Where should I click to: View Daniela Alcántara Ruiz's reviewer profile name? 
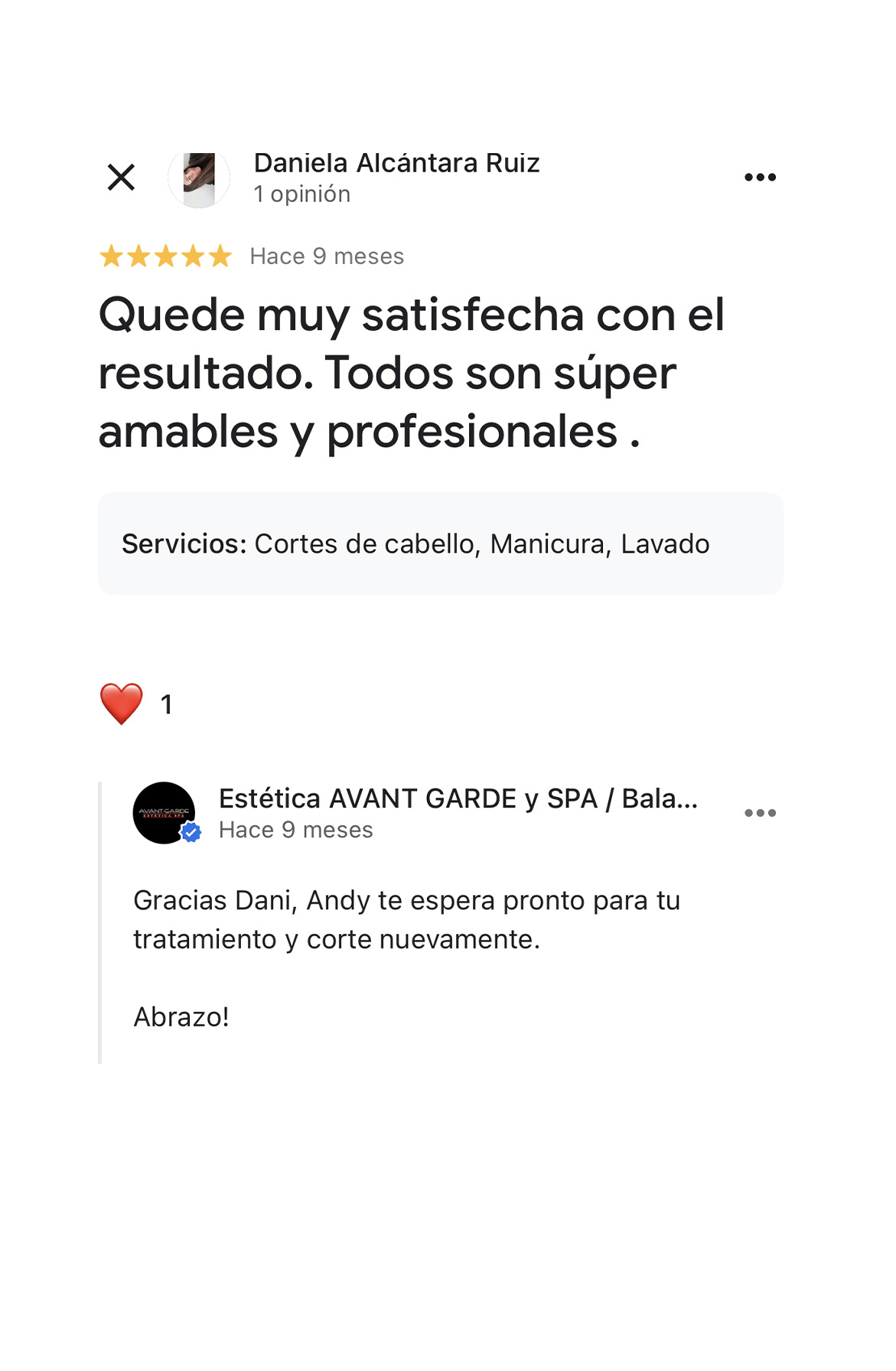point(396,163)
